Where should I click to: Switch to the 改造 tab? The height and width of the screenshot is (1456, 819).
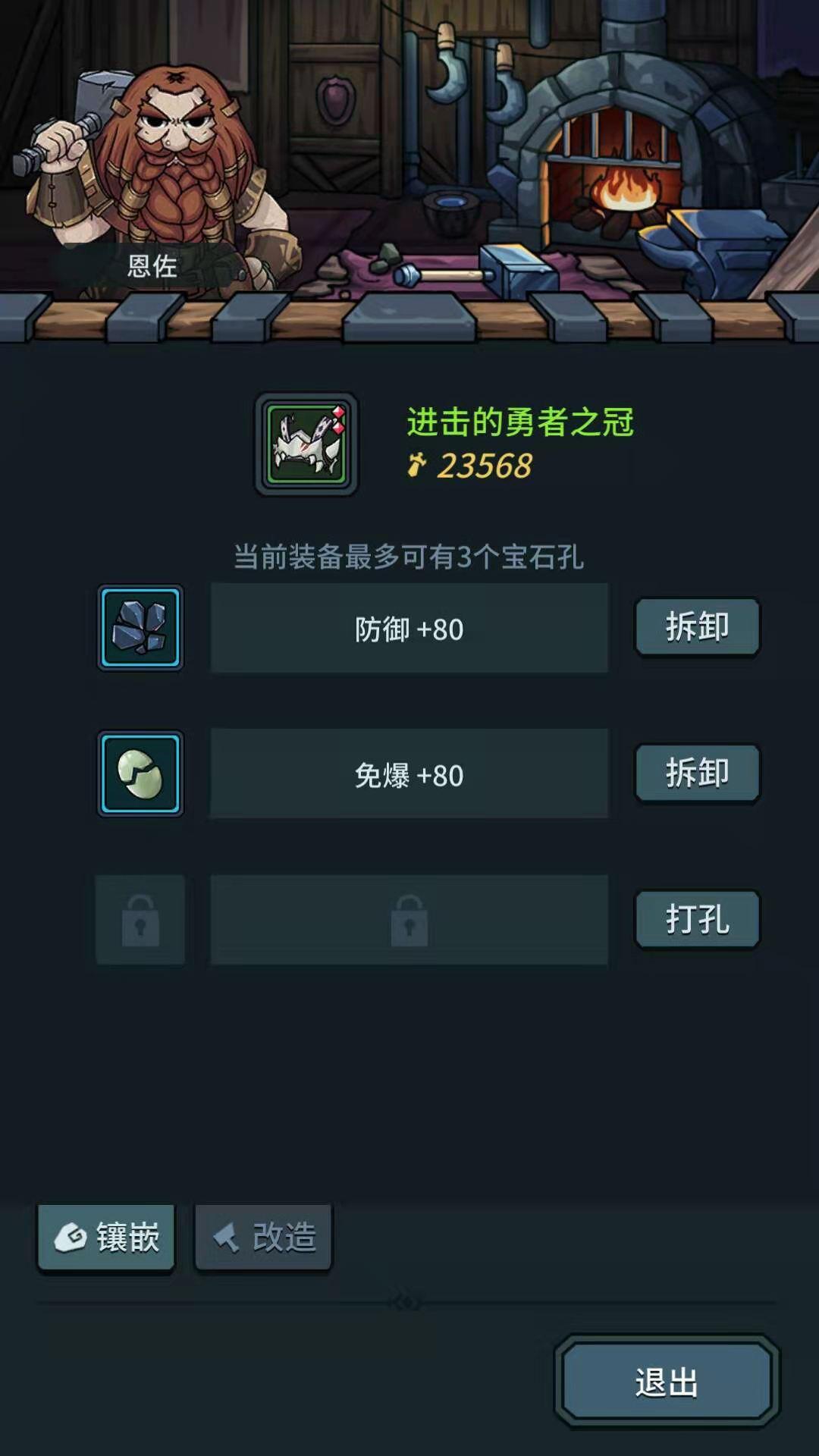click(x=264, y=1238)
